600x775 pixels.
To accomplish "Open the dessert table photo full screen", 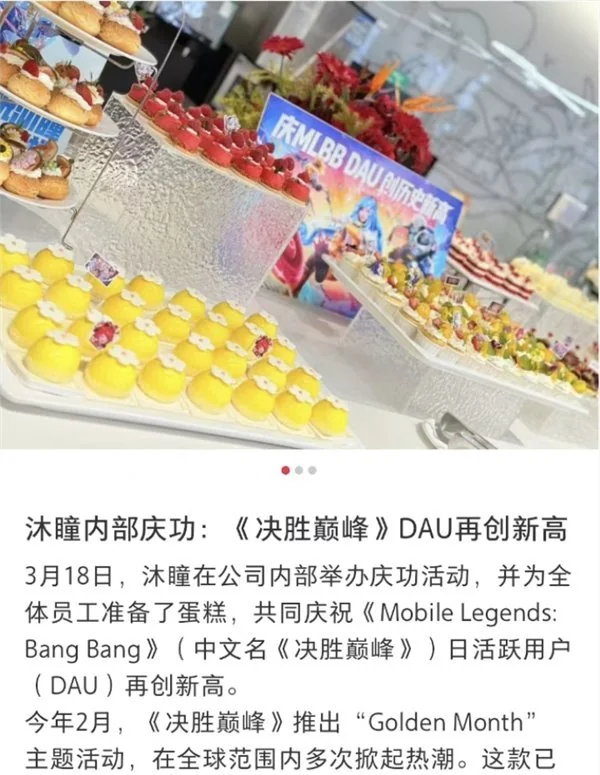I will click(300, 225).
